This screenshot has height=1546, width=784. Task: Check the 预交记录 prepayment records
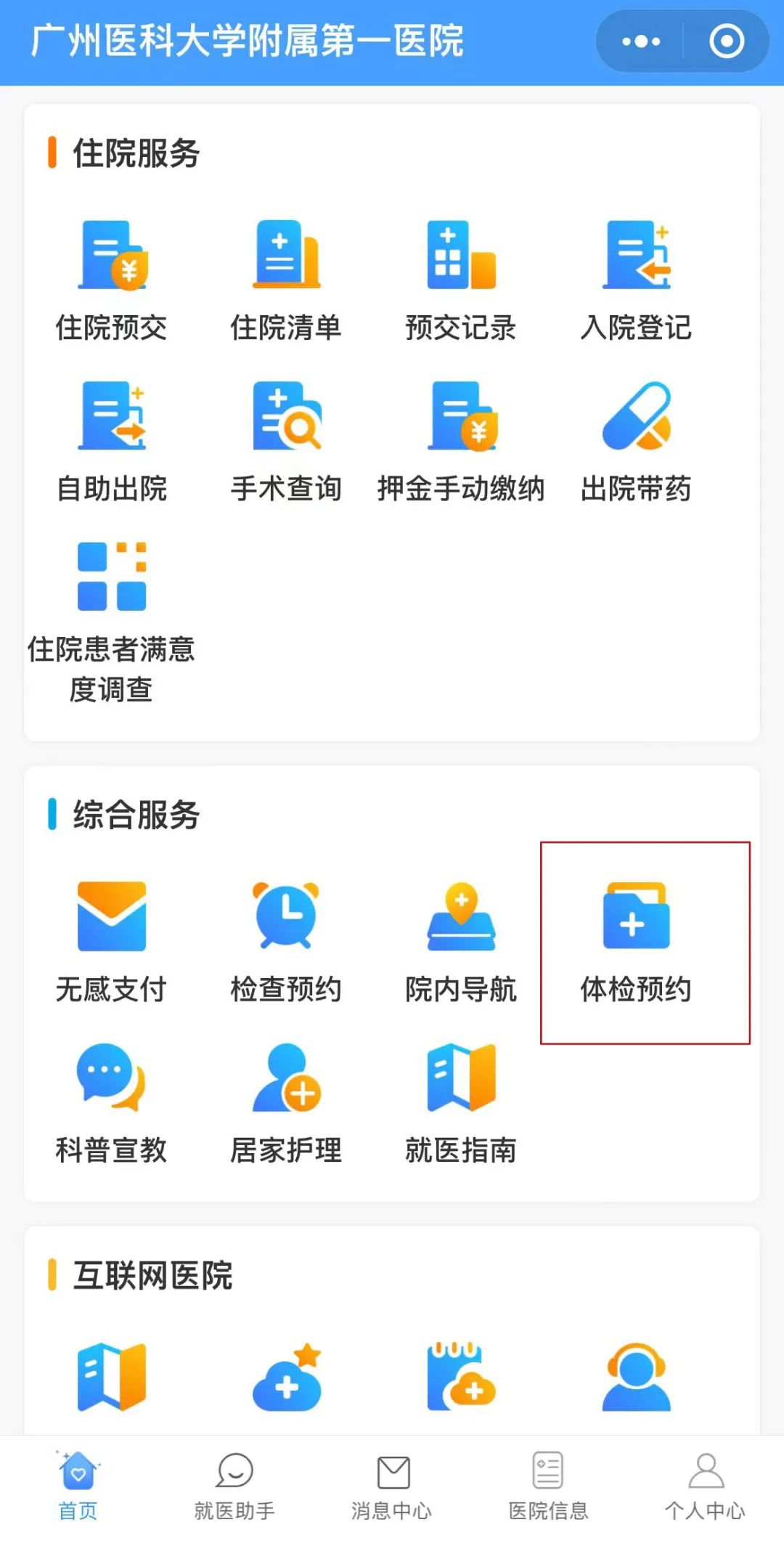point(461,276)
